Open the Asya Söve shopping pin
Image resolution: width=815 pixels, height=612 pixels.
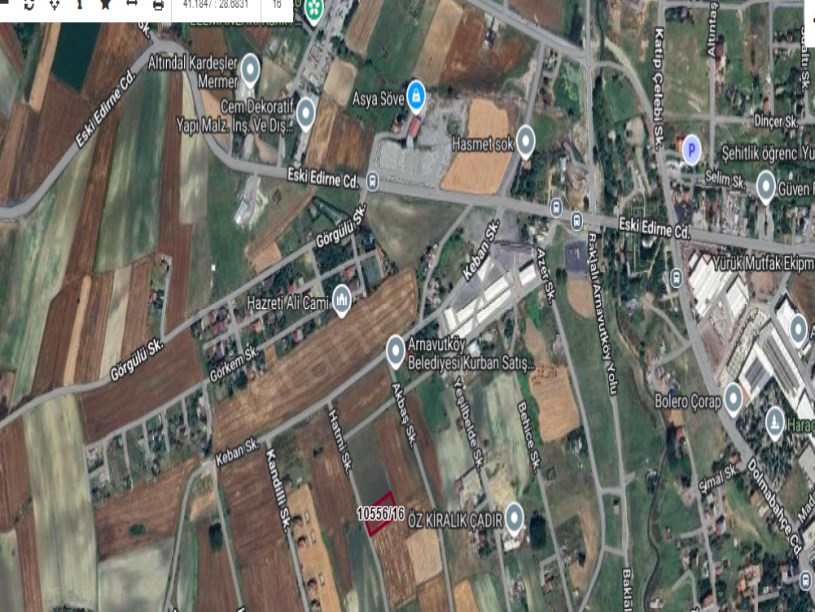[x=417, y=96]
